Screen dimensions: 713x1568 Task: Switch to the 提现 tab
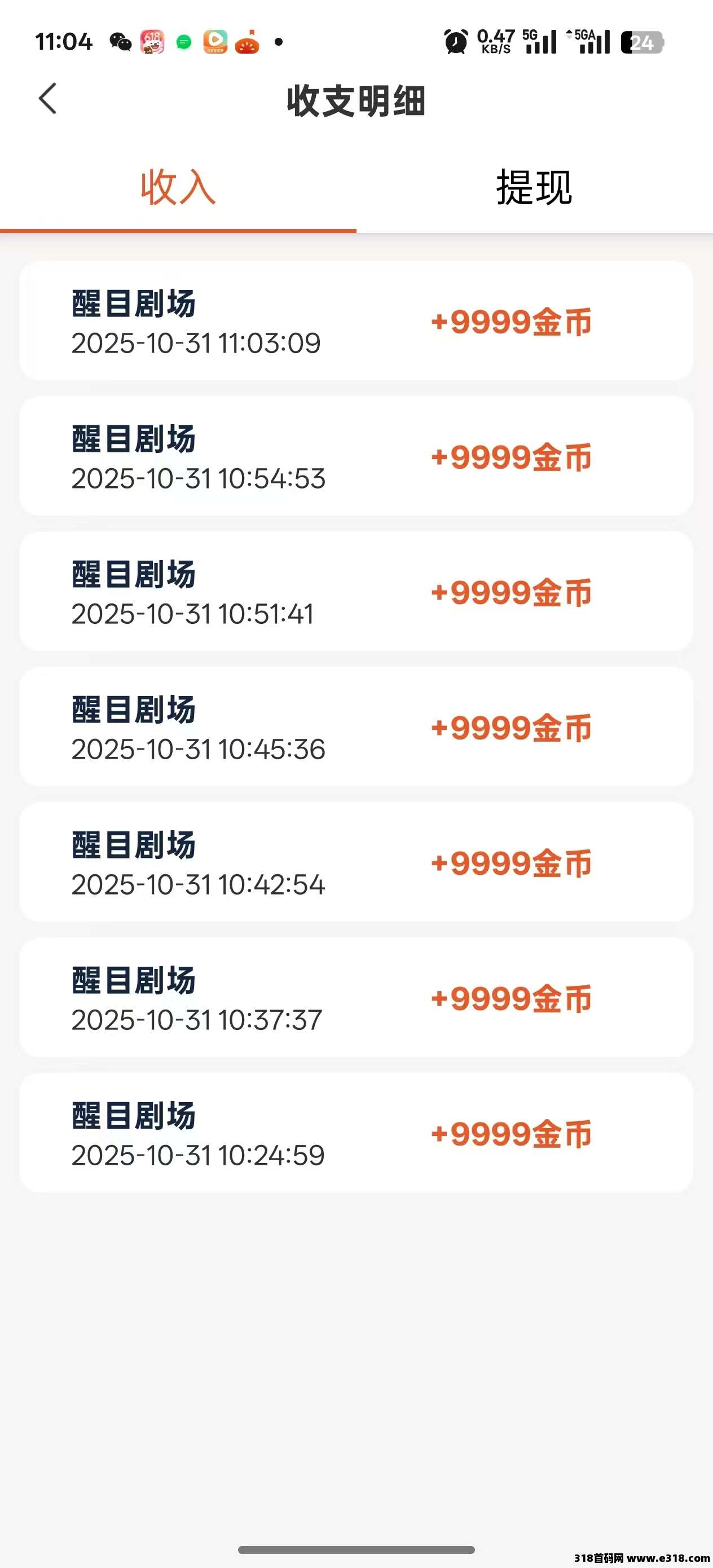point(534,187)
